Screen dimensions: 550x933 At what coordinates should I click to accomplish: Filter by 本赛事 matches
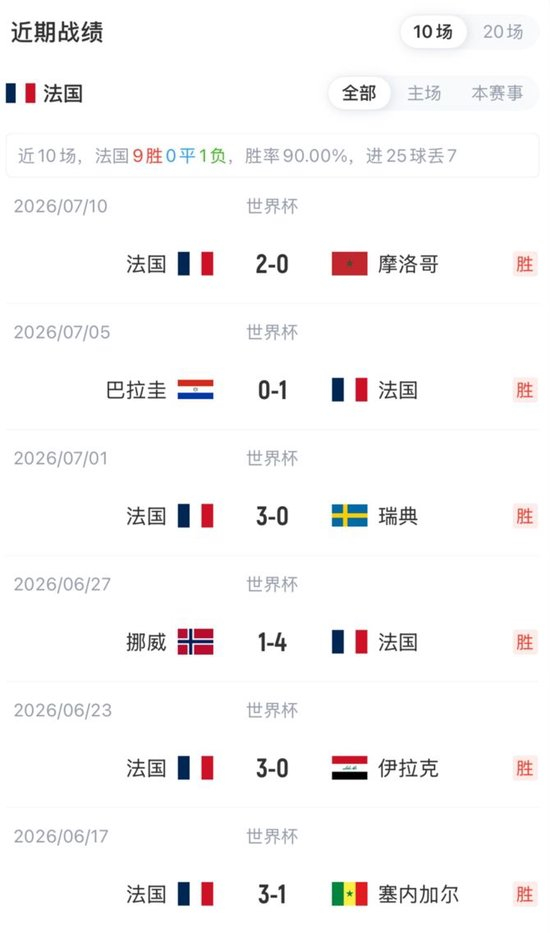pyautogui.click(x=497, y=93)
